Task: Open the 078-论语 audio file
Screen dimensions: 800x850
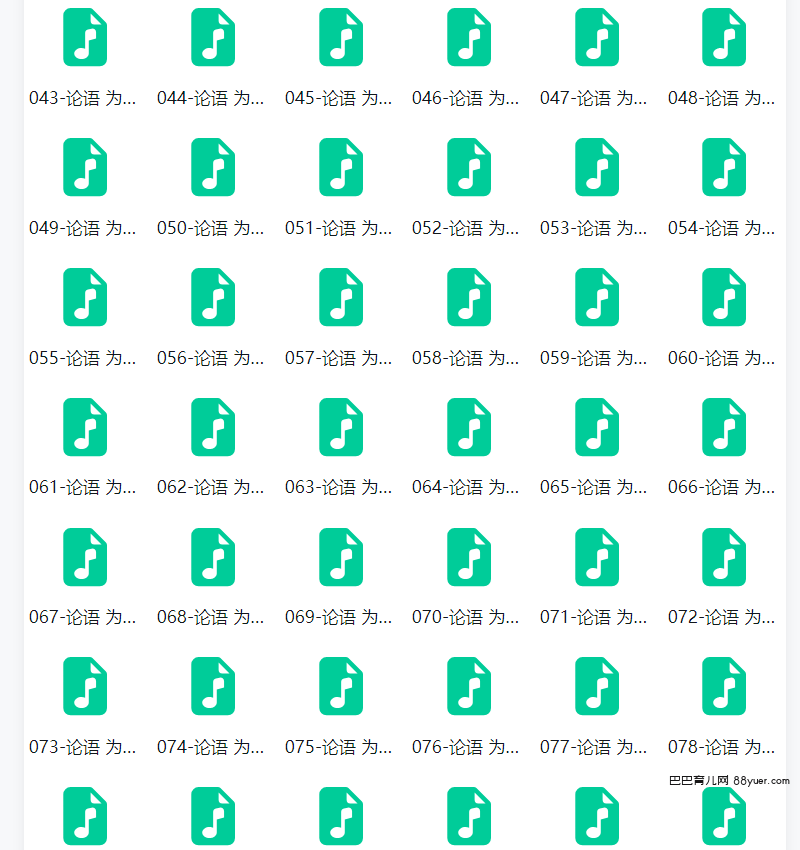Action: (x=724, y=686)
